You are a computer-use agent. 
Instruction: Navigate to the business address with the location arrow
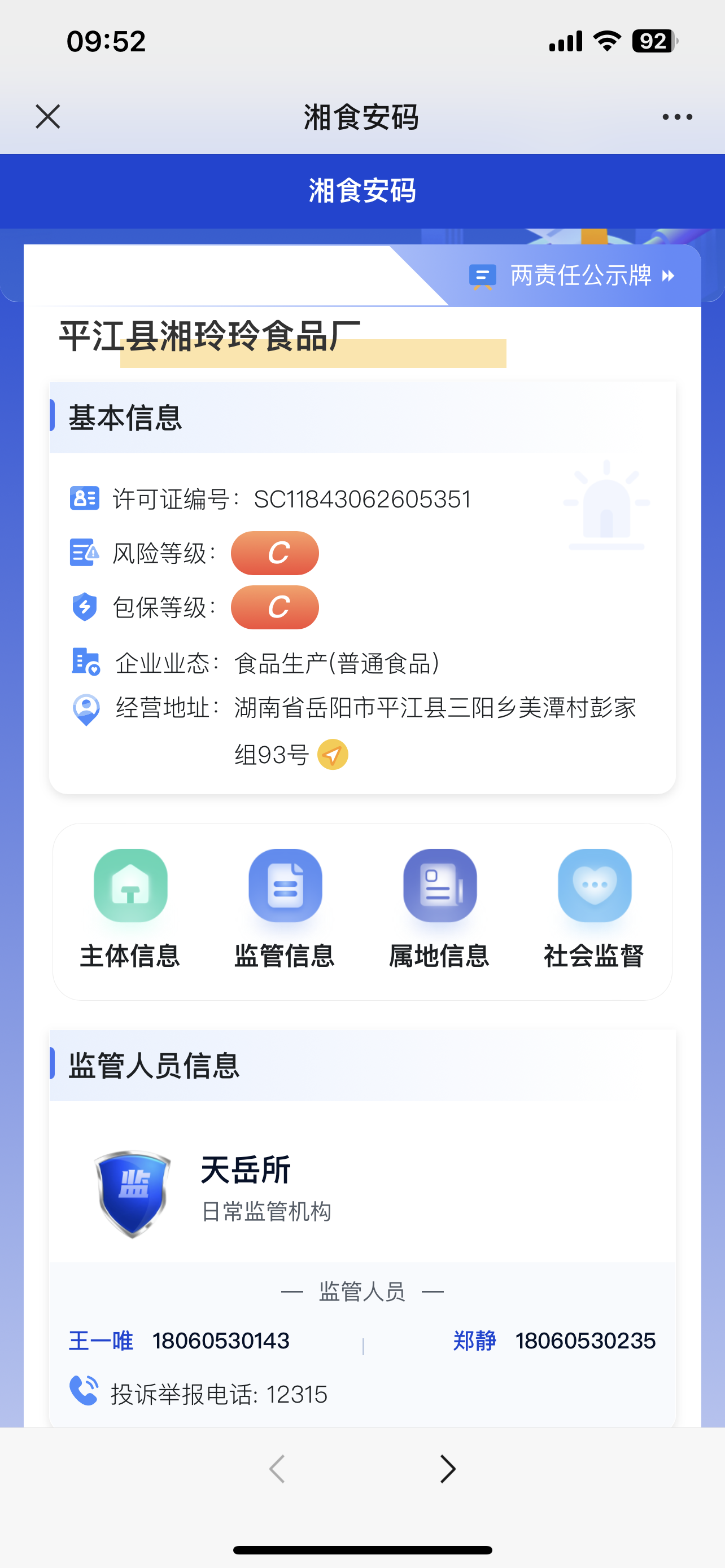(x=333, y=755)
